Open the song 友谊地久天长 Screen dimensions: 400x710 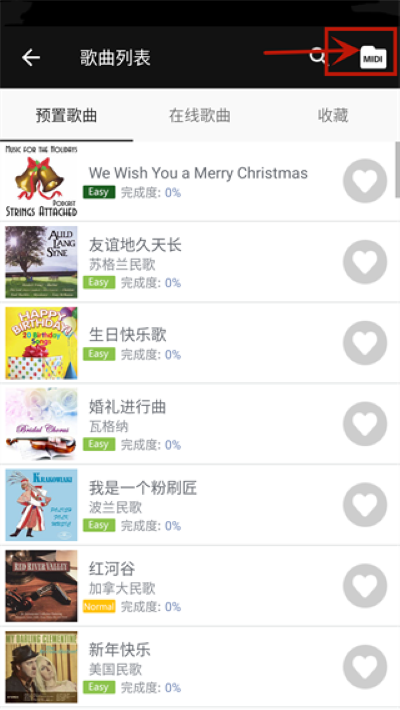[135, 245]
